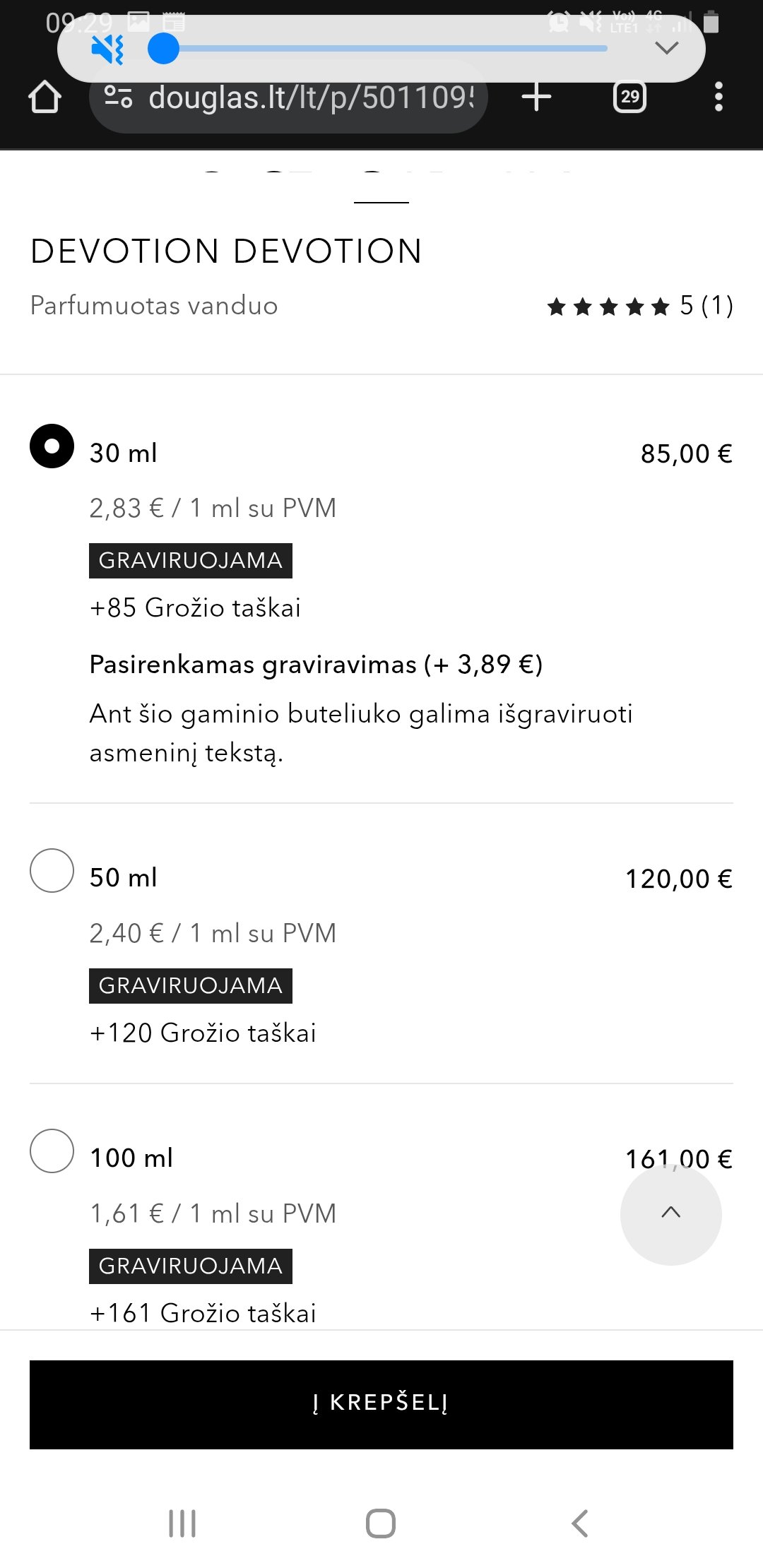Viewport: 763px width, 1568px height.
Task: Add product with Į KREPŠELĮ button
Action: click(x=381, y=1405)
